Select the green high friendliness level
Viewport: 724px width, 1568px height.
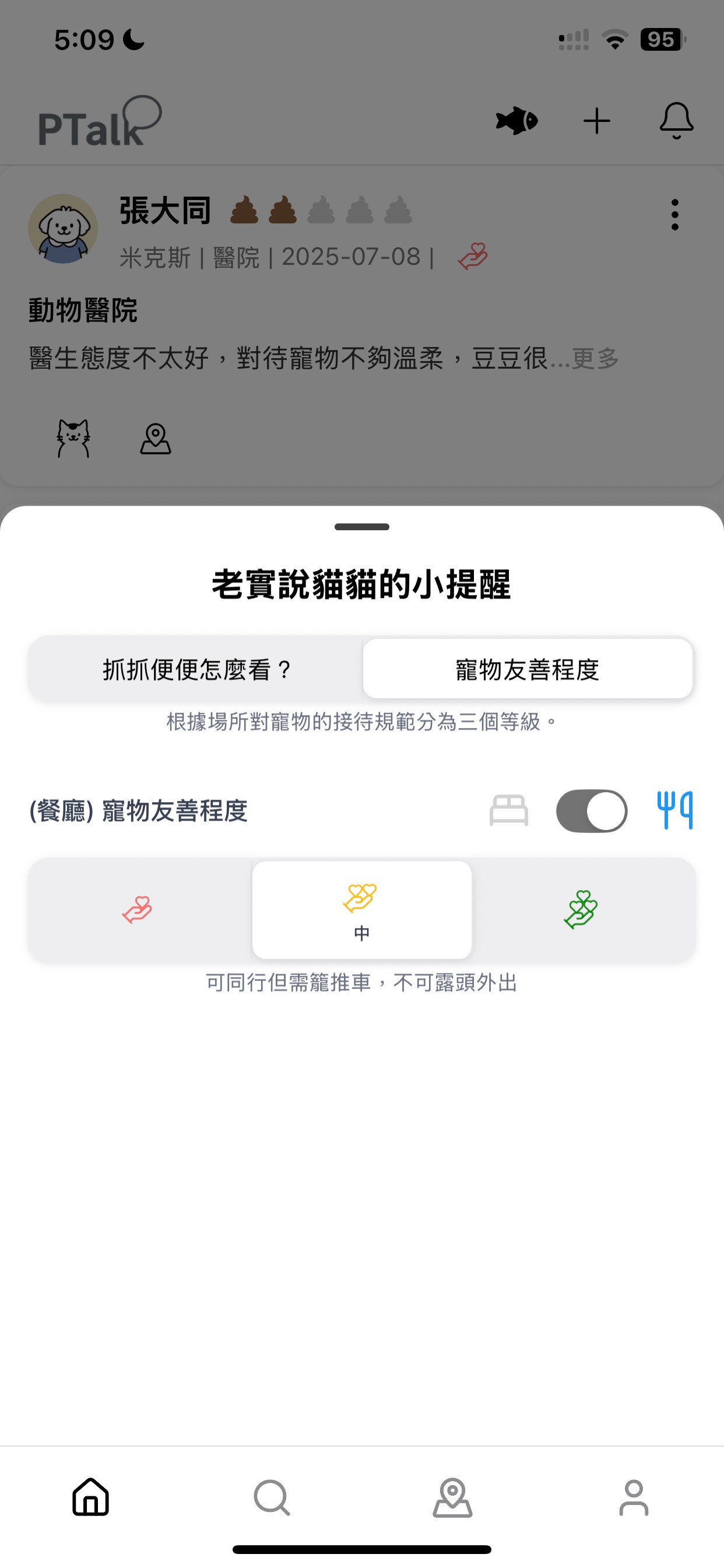pos(582,909)
